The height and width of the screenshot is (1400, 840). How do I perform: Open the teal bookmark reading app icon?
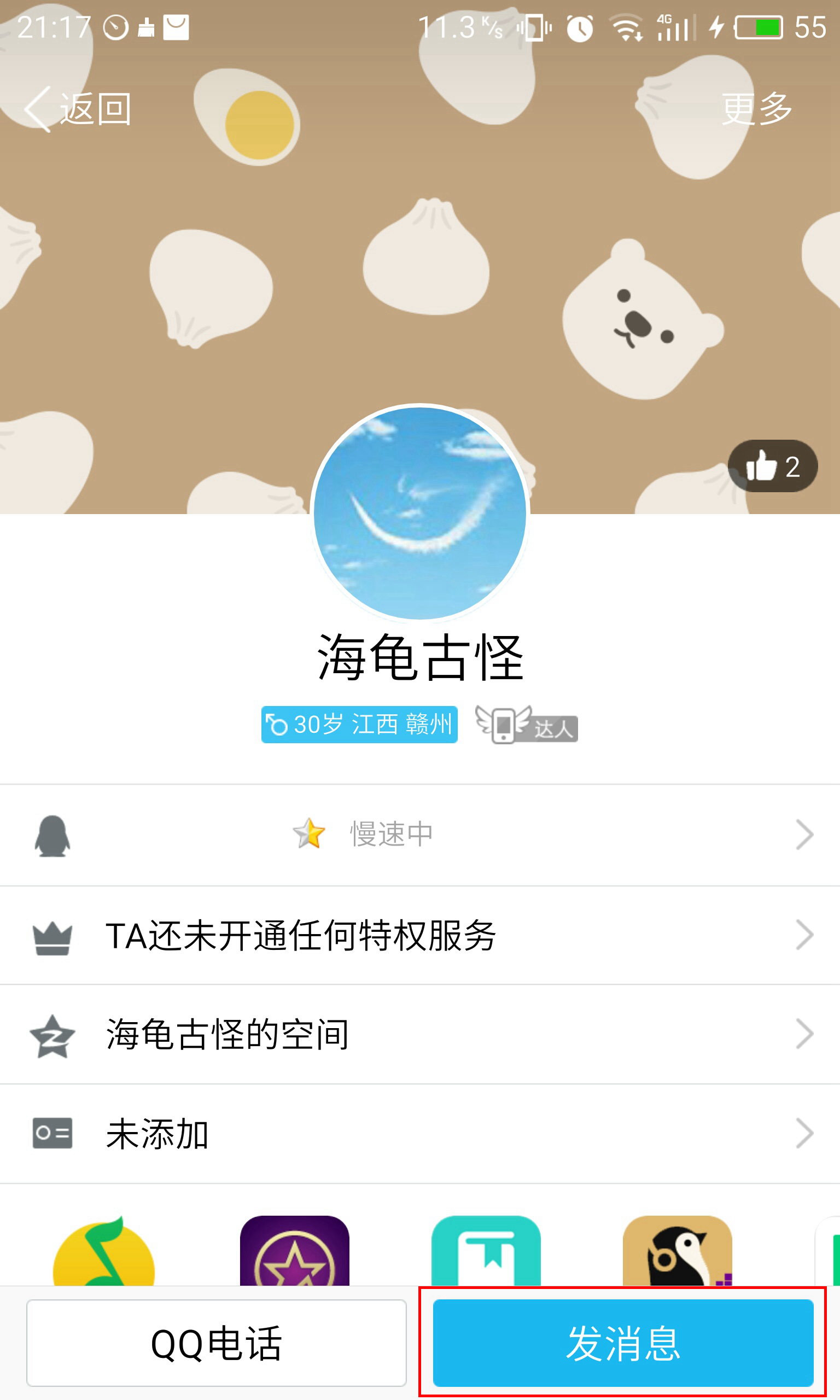point(486,1251)
